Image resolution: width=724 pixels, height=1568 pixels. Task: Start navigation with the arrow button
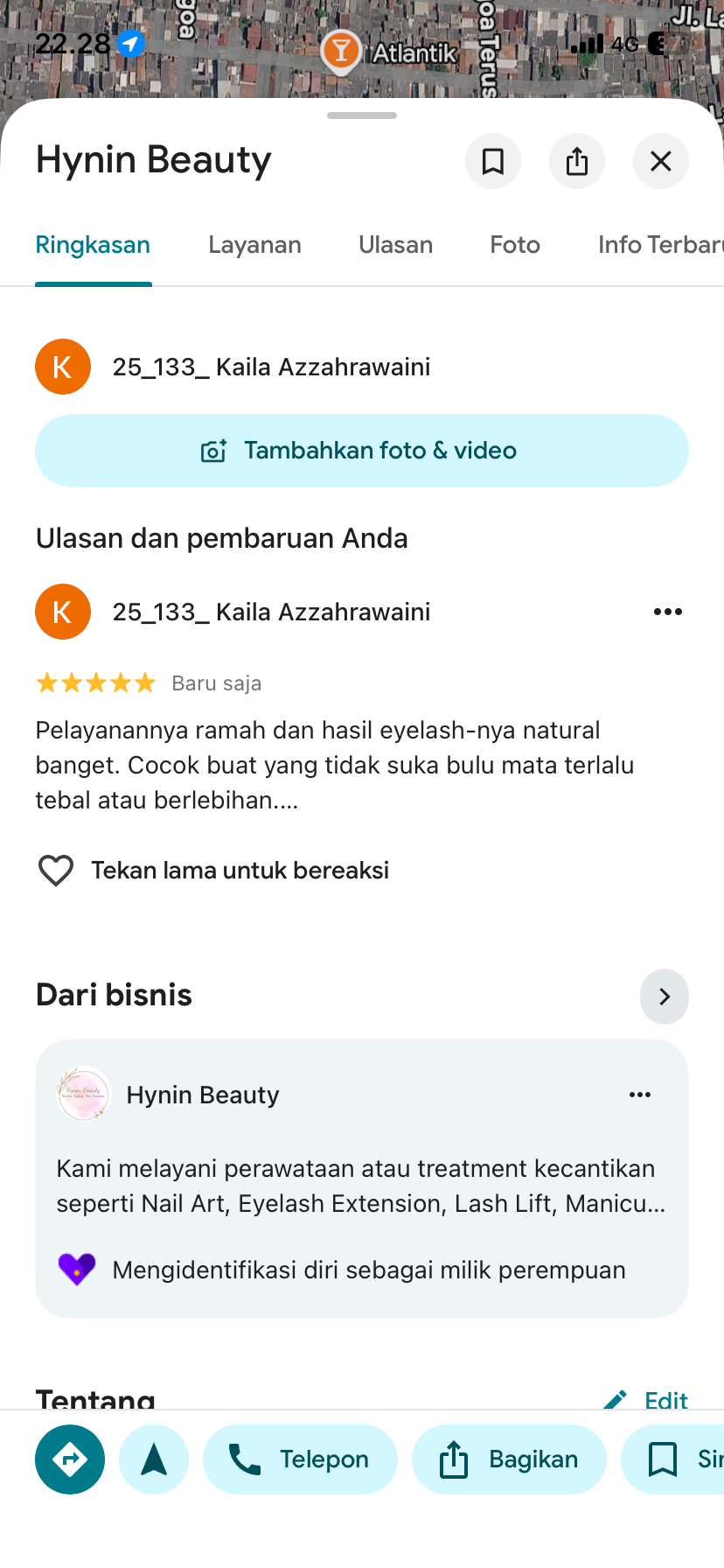pyautogui.click(x=154, y=1459)
